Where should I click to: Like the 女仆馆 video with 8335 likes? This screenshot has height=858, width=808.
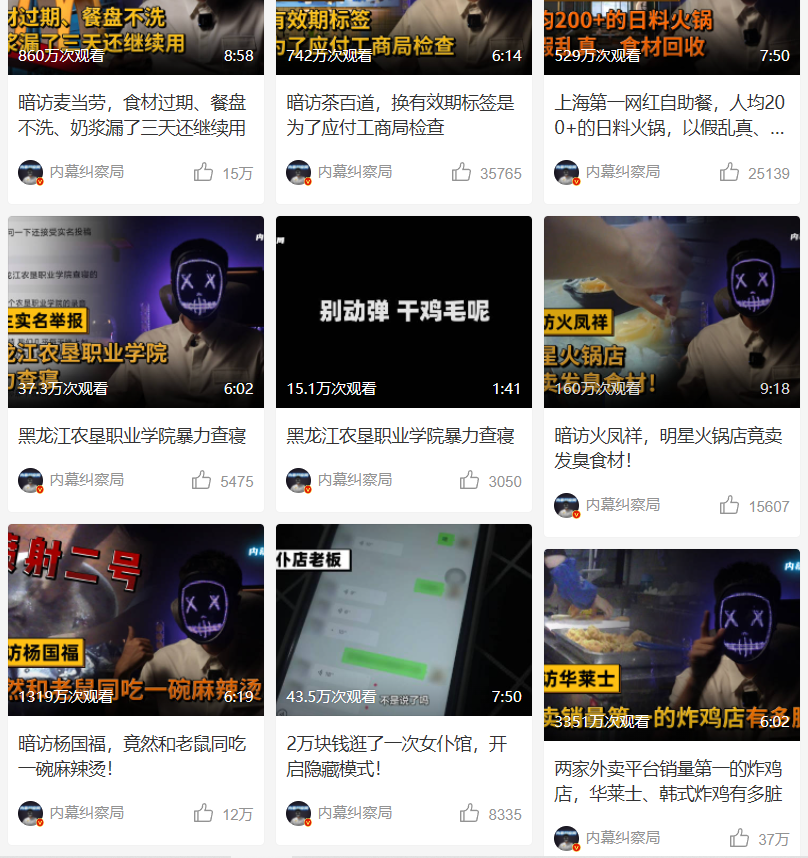point(469,813)
